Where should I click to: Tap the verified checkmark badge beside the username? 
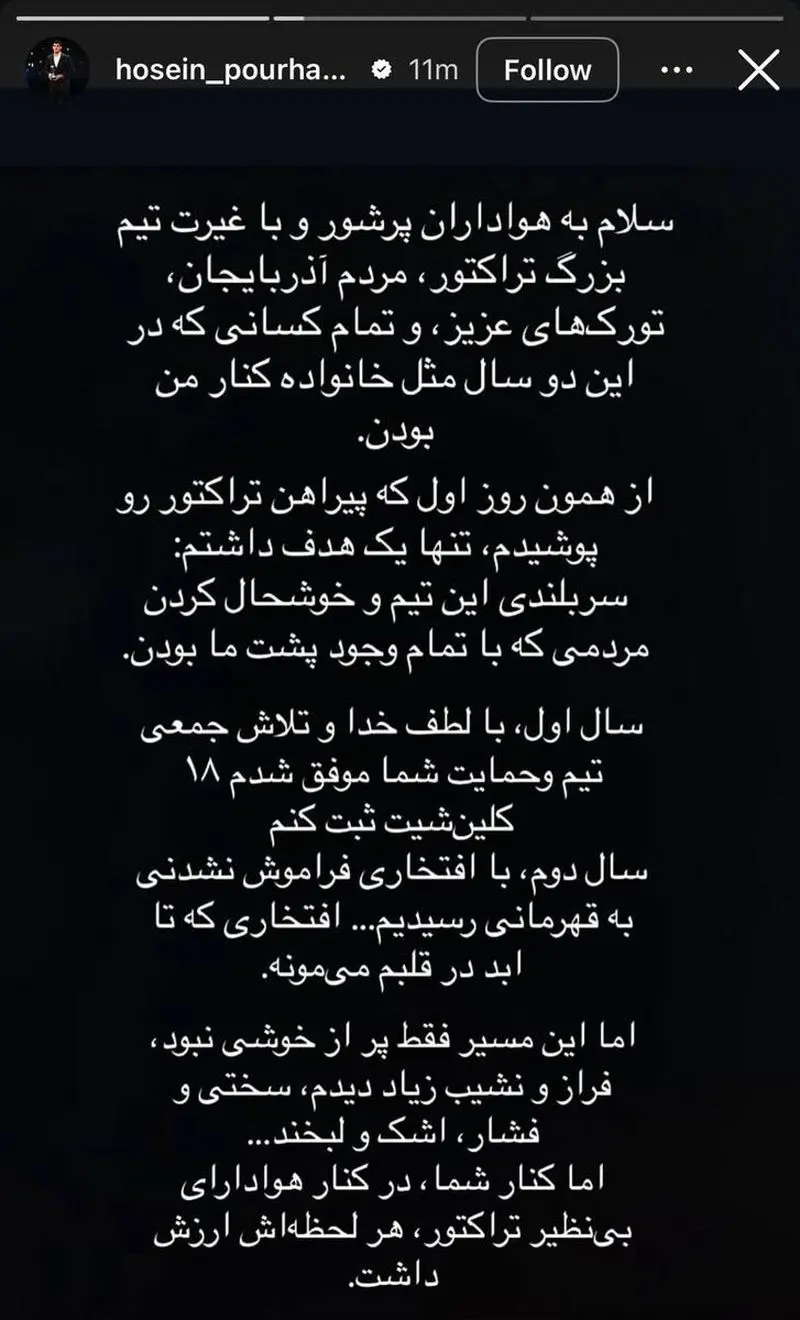point(381,71)
